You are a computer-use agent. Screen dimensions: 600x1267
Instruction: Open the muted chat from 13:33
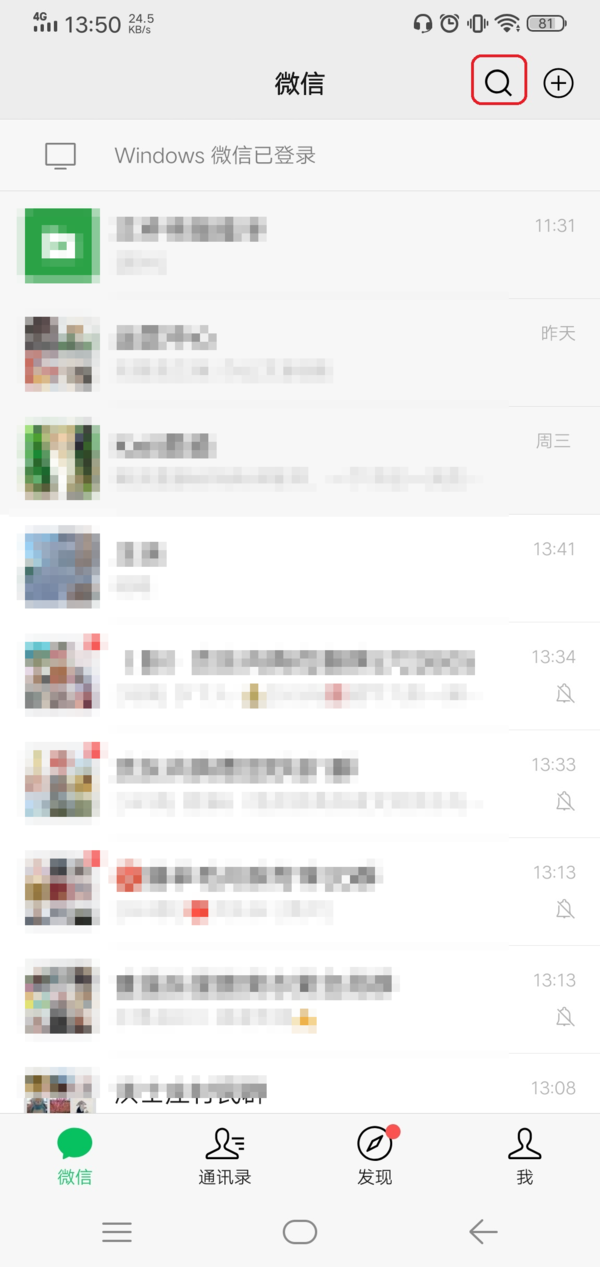tap(300, 783)
